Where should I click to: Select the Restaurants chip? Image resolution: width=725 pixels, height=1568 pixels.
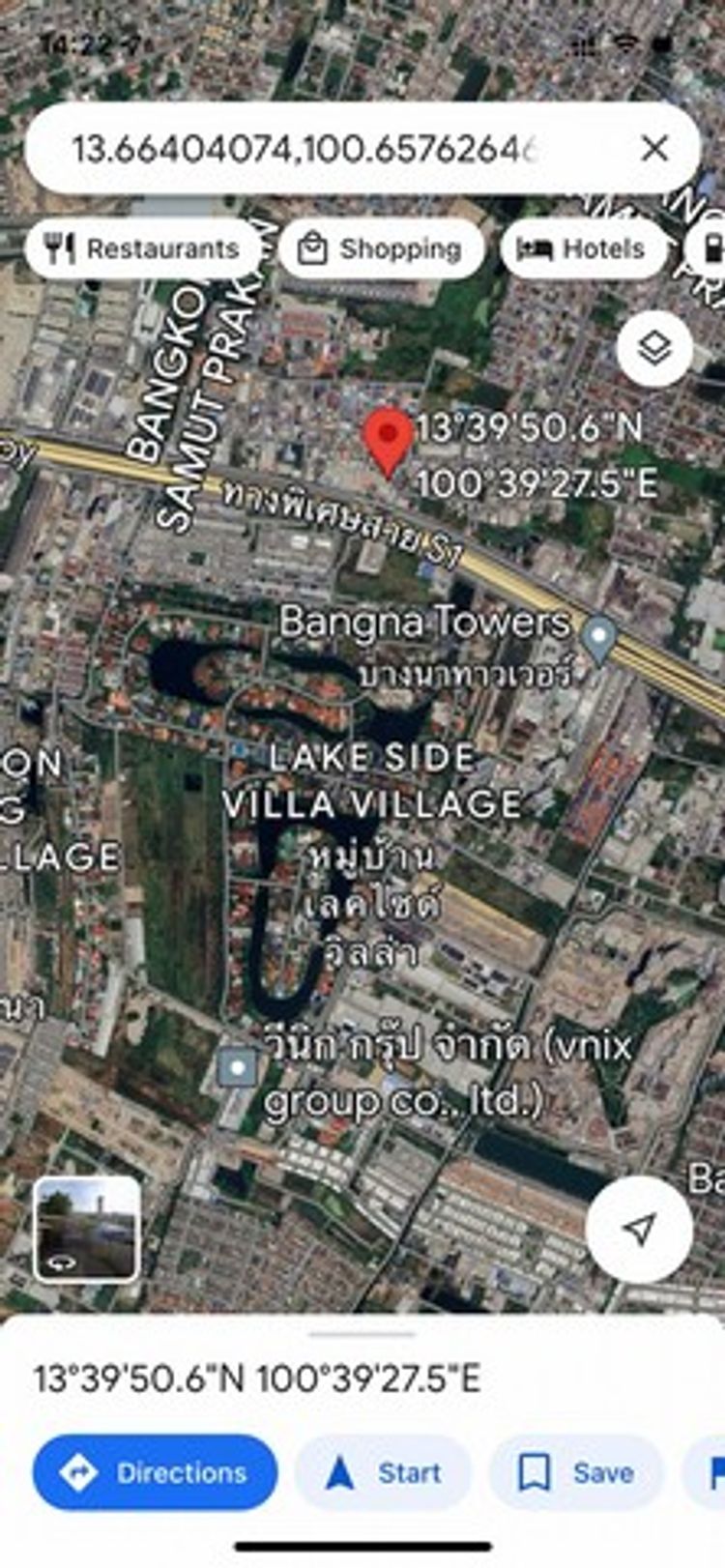(x=143, y=249)
